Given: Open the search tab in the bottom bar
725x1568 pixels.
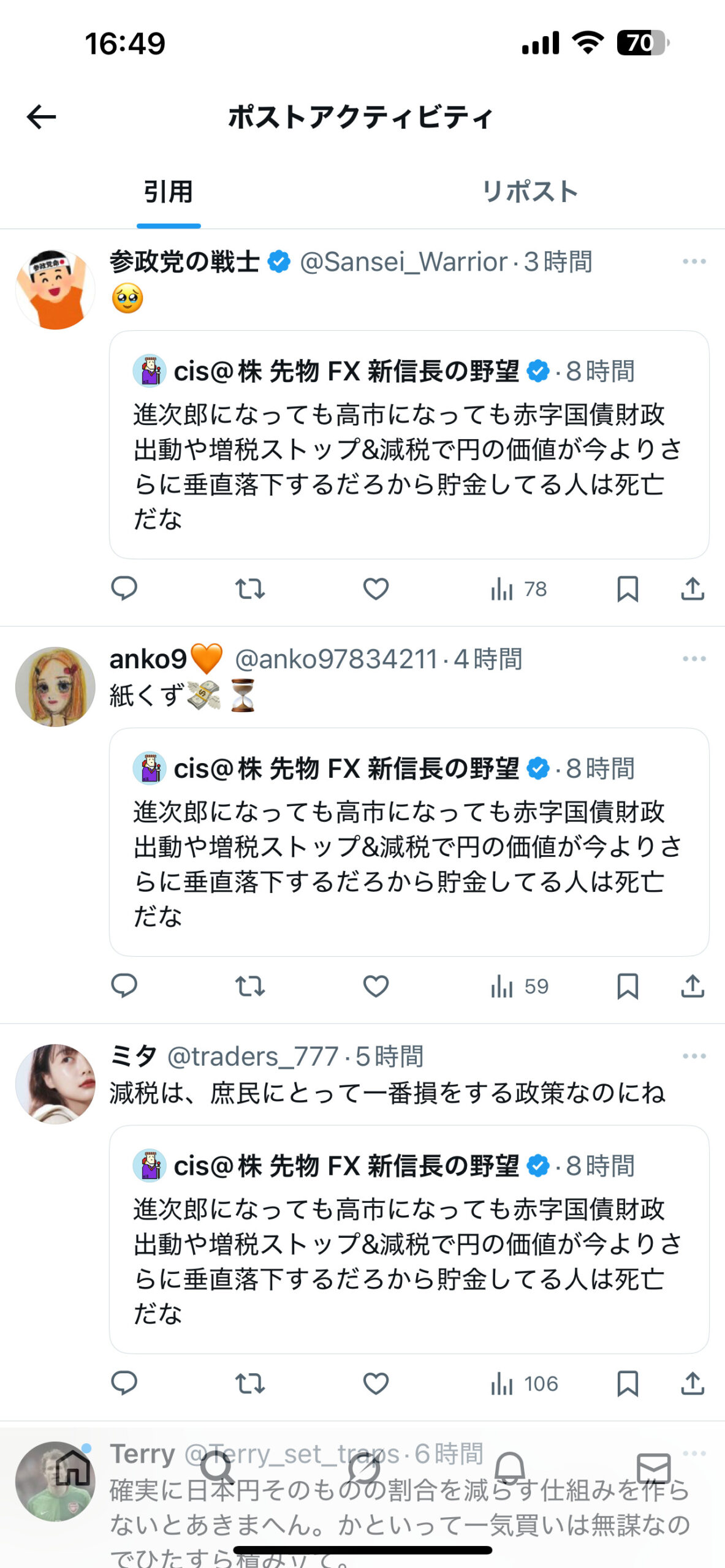Looking at the screenshot, I should [x=217, y=1468].
